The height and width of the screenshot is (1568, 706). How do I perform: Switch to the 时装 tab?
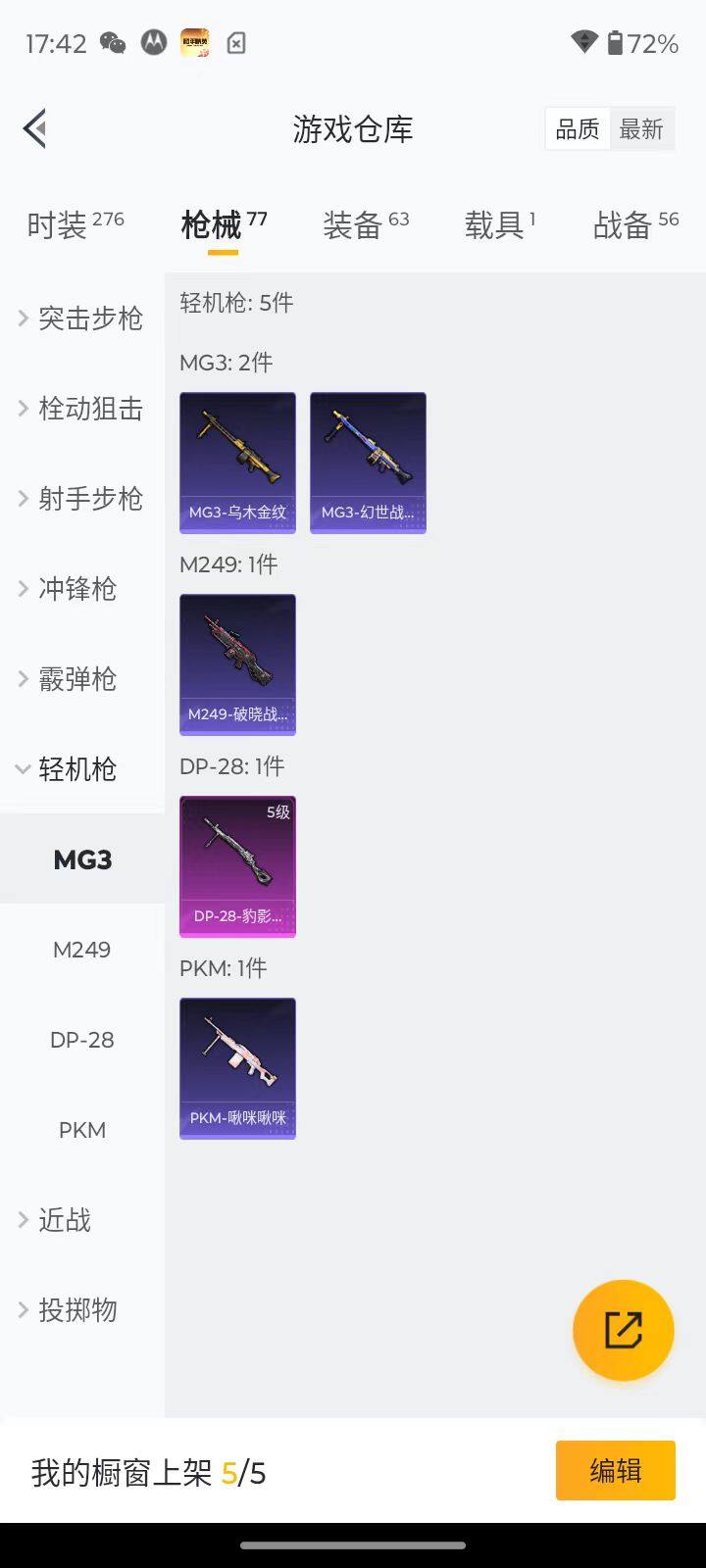[x=75, y=224]
